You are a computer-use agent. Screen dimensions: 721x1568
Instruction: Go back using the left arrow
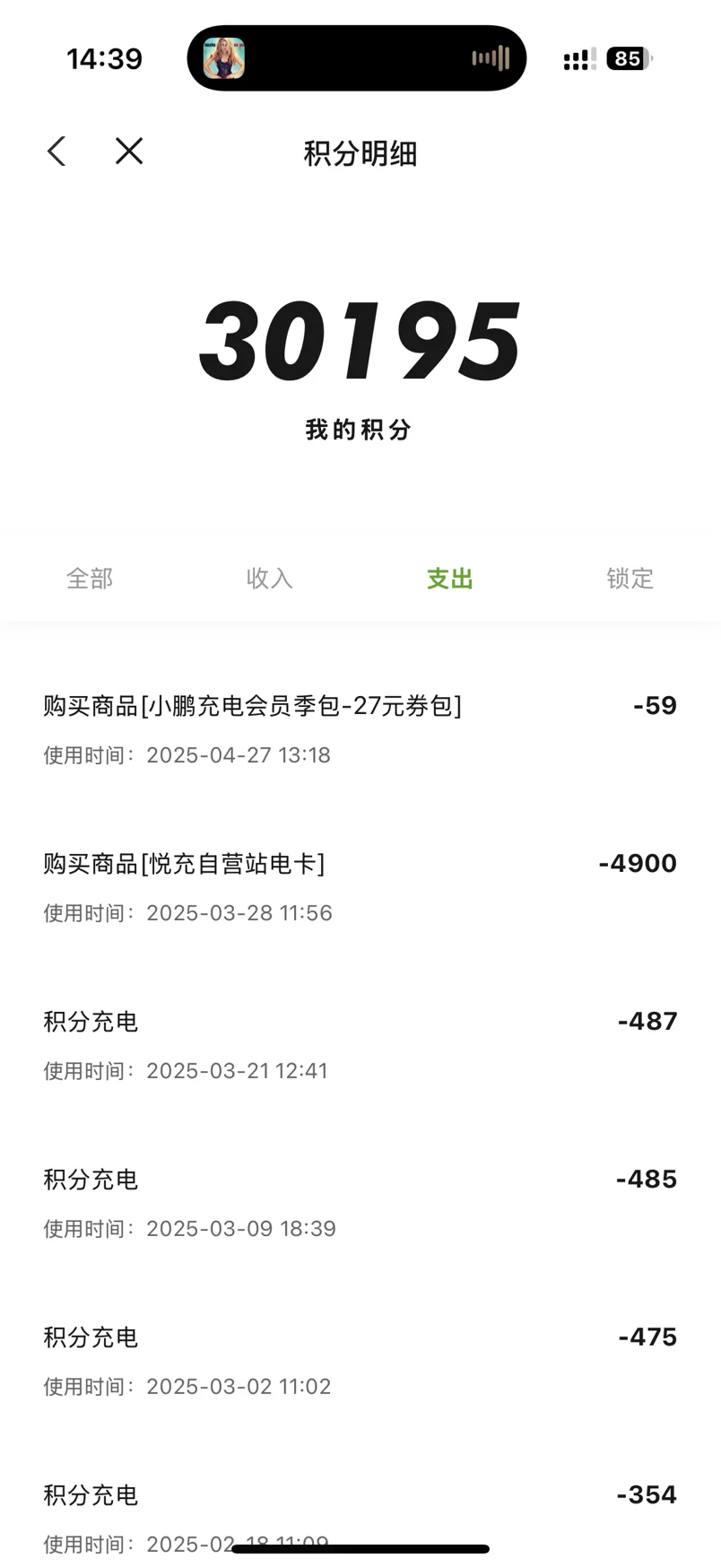pyautogui.click(x=56, y=151)
